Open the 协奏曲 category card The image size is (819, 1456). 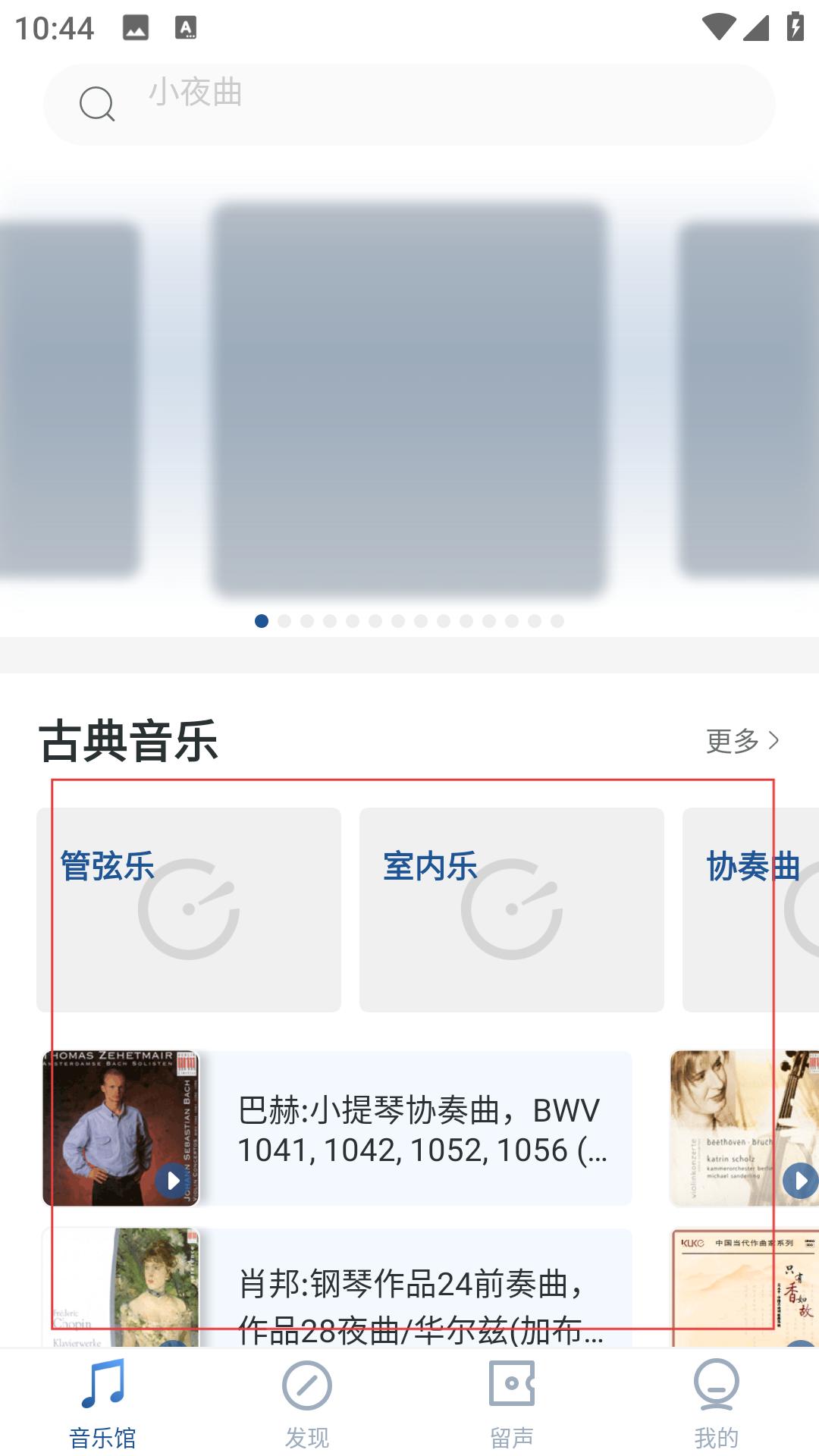[751, 910]
